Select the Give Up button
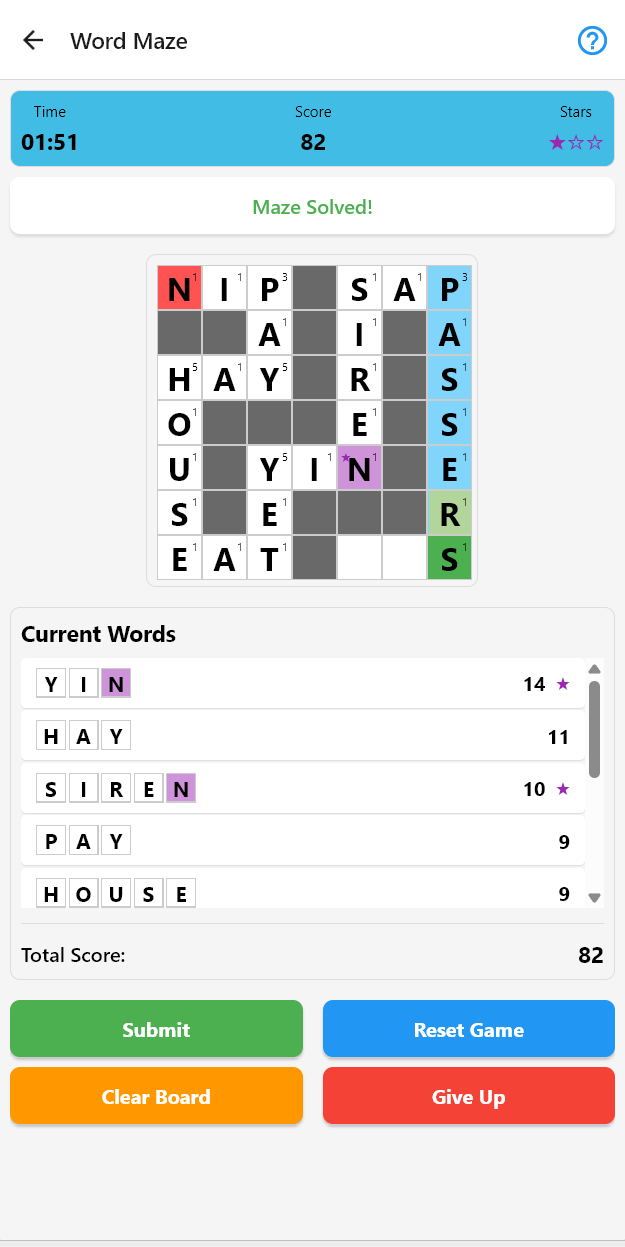 pos(468,1096)
